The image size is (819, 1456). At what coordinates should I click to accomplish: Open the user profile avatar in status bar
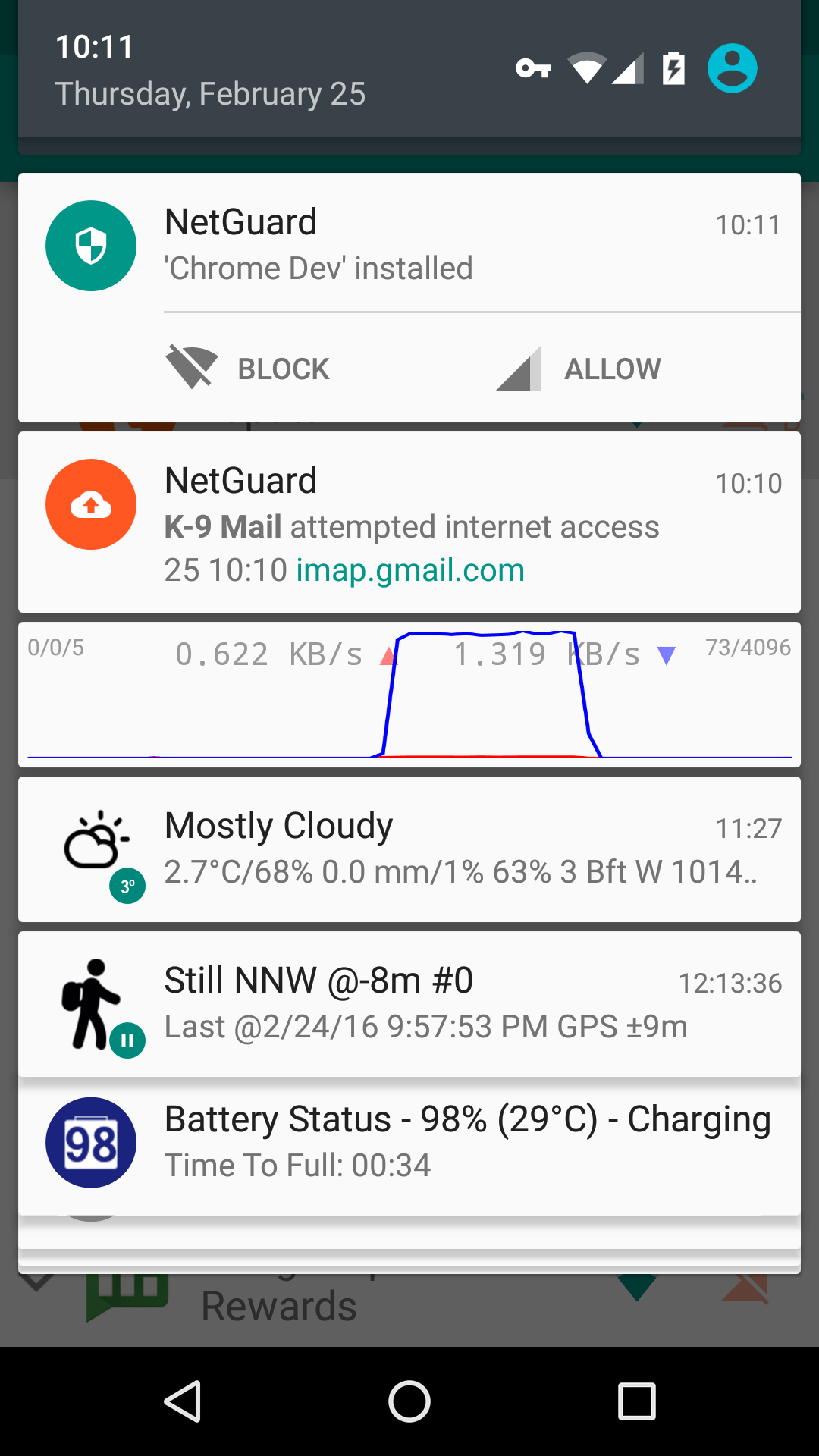[732, 67]
